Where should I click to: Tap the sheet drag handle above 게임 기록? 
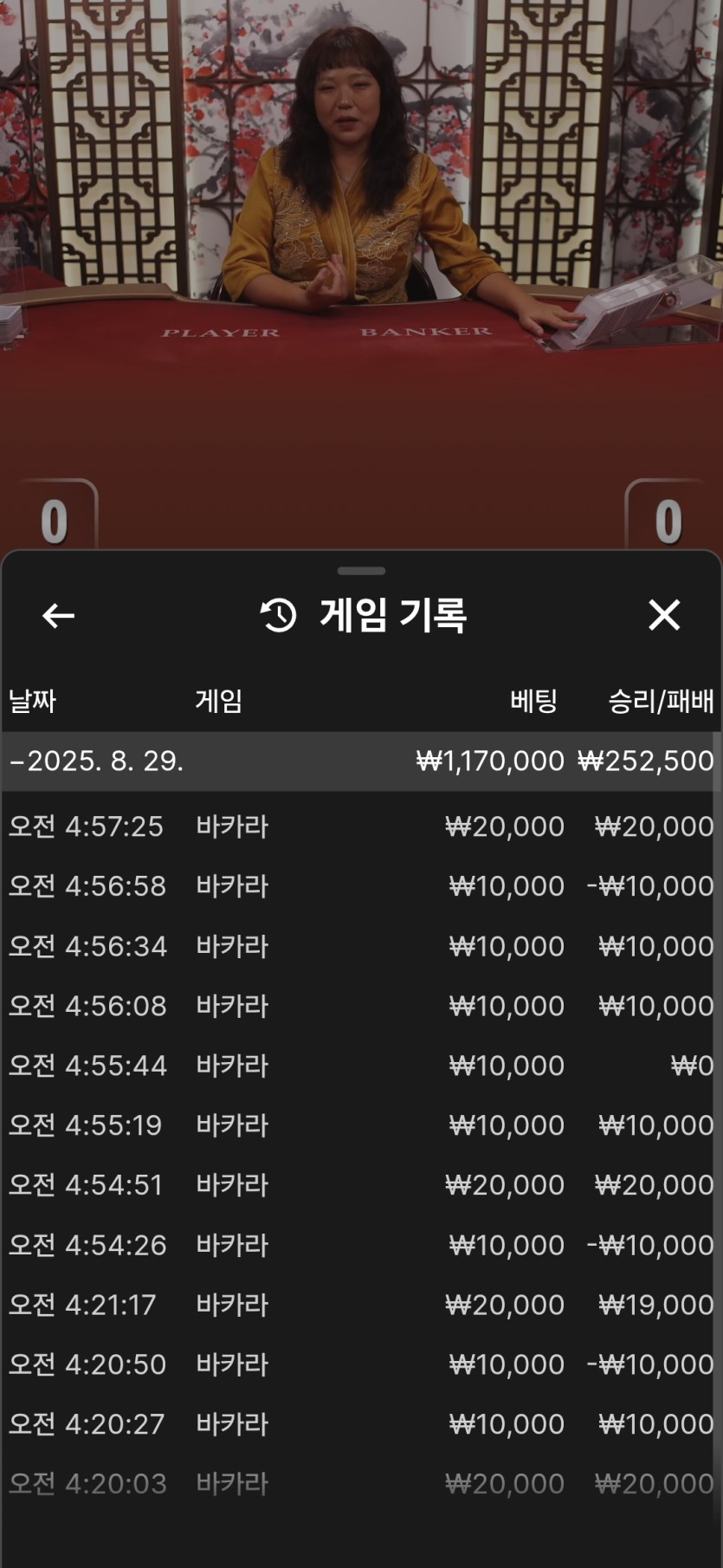(361, 571)
